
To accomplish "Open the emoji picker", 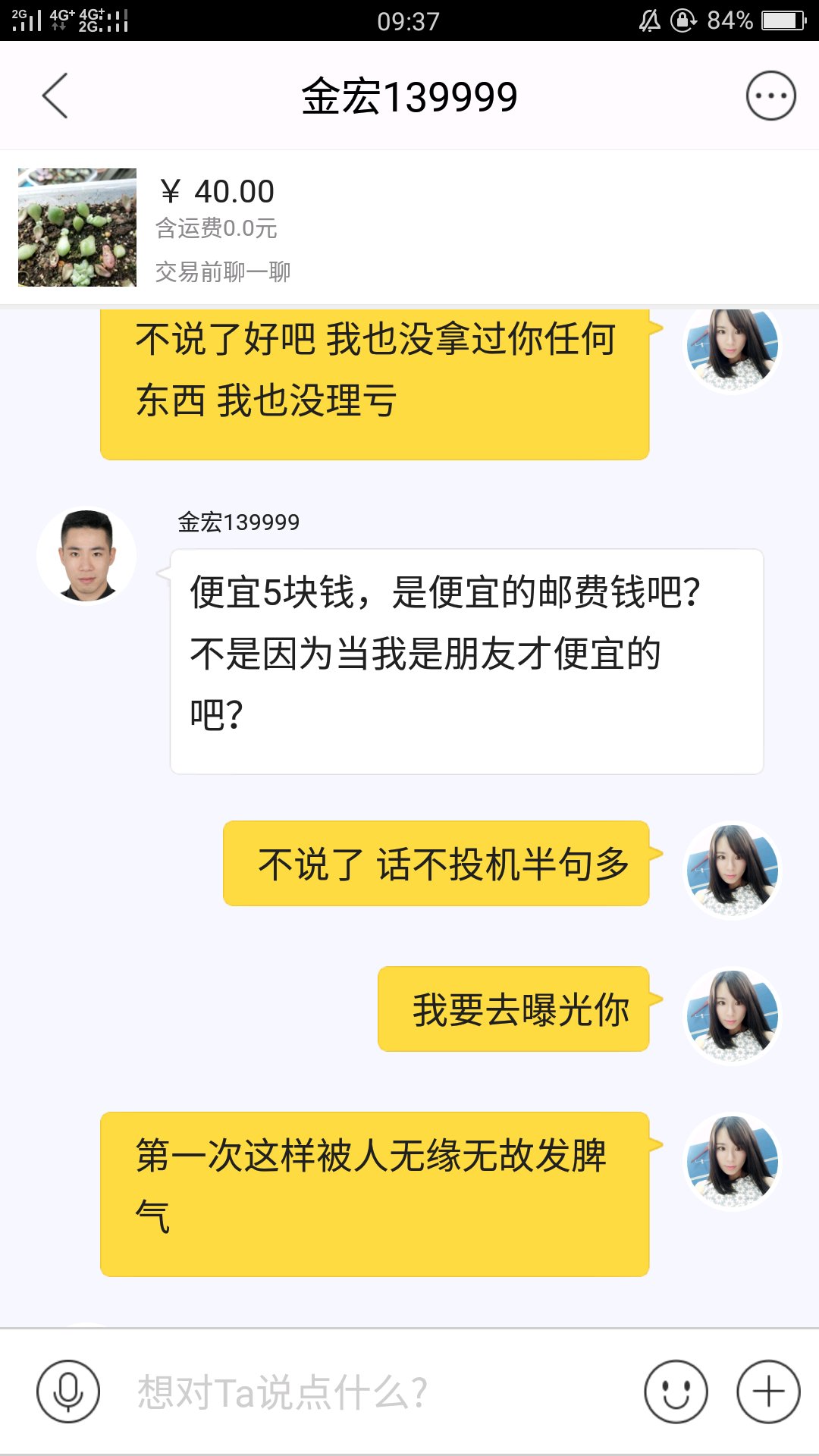I will click(x=676, y=1392).
